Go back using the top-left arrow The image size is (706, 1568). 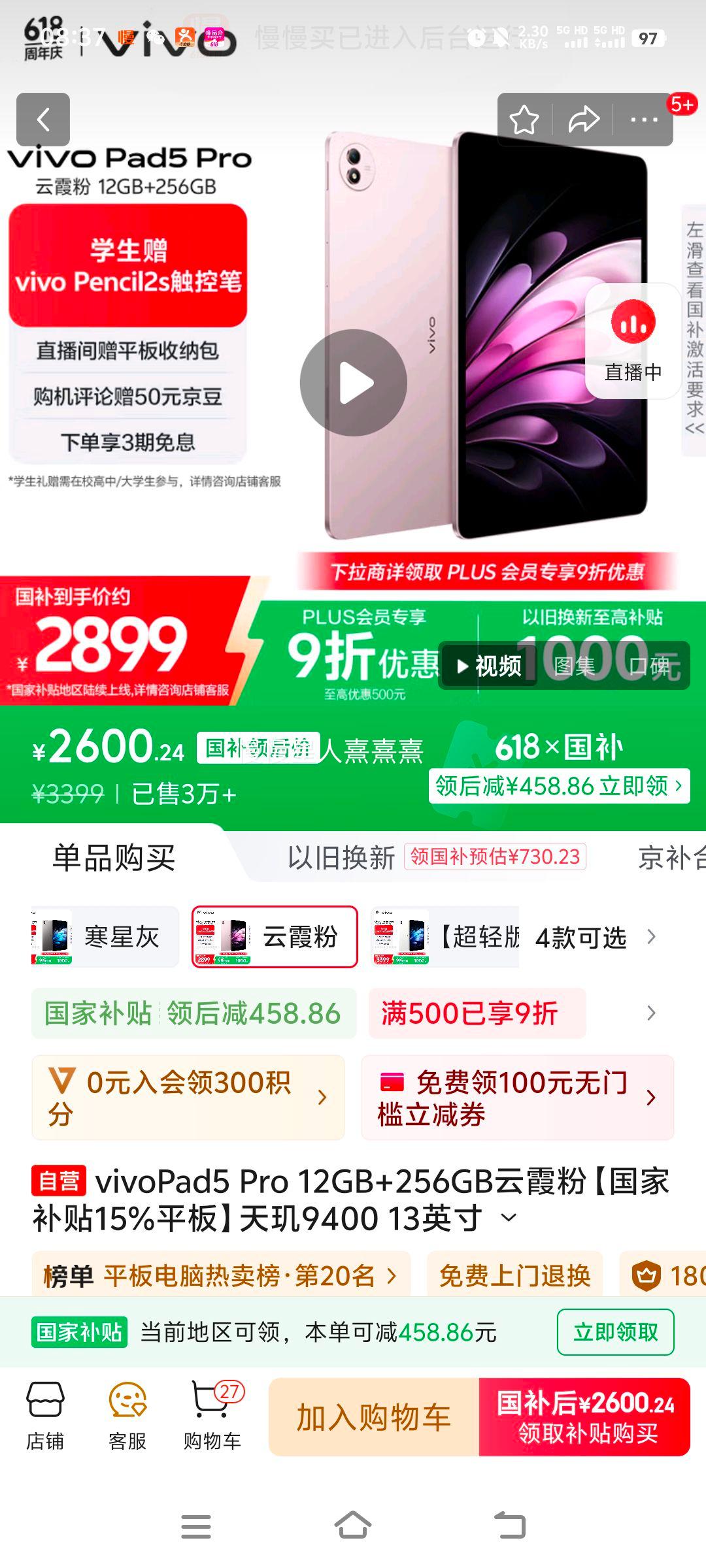43,120
